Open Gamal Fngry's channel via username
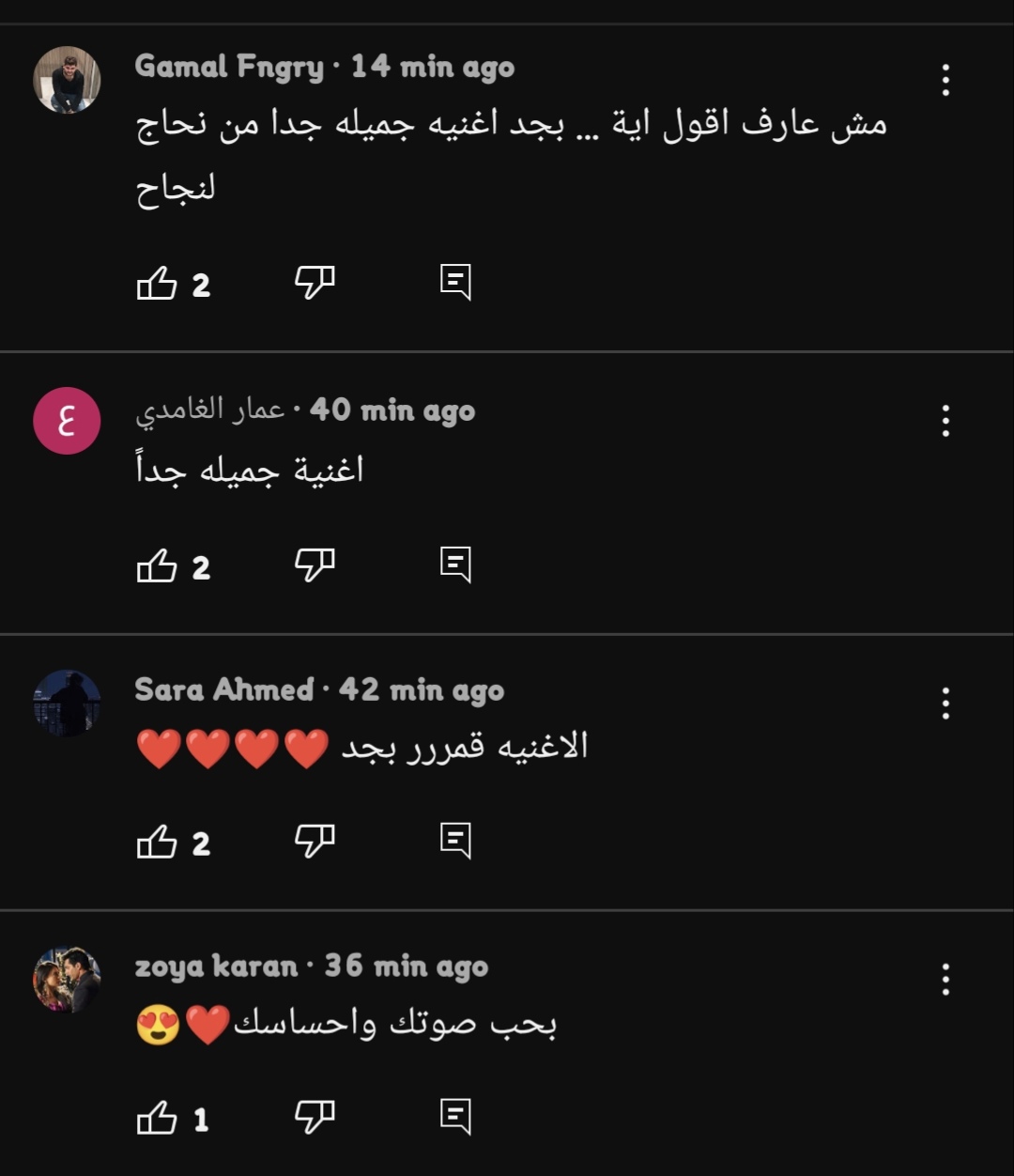The image size is (1014, 1176). tap(225, 67)
